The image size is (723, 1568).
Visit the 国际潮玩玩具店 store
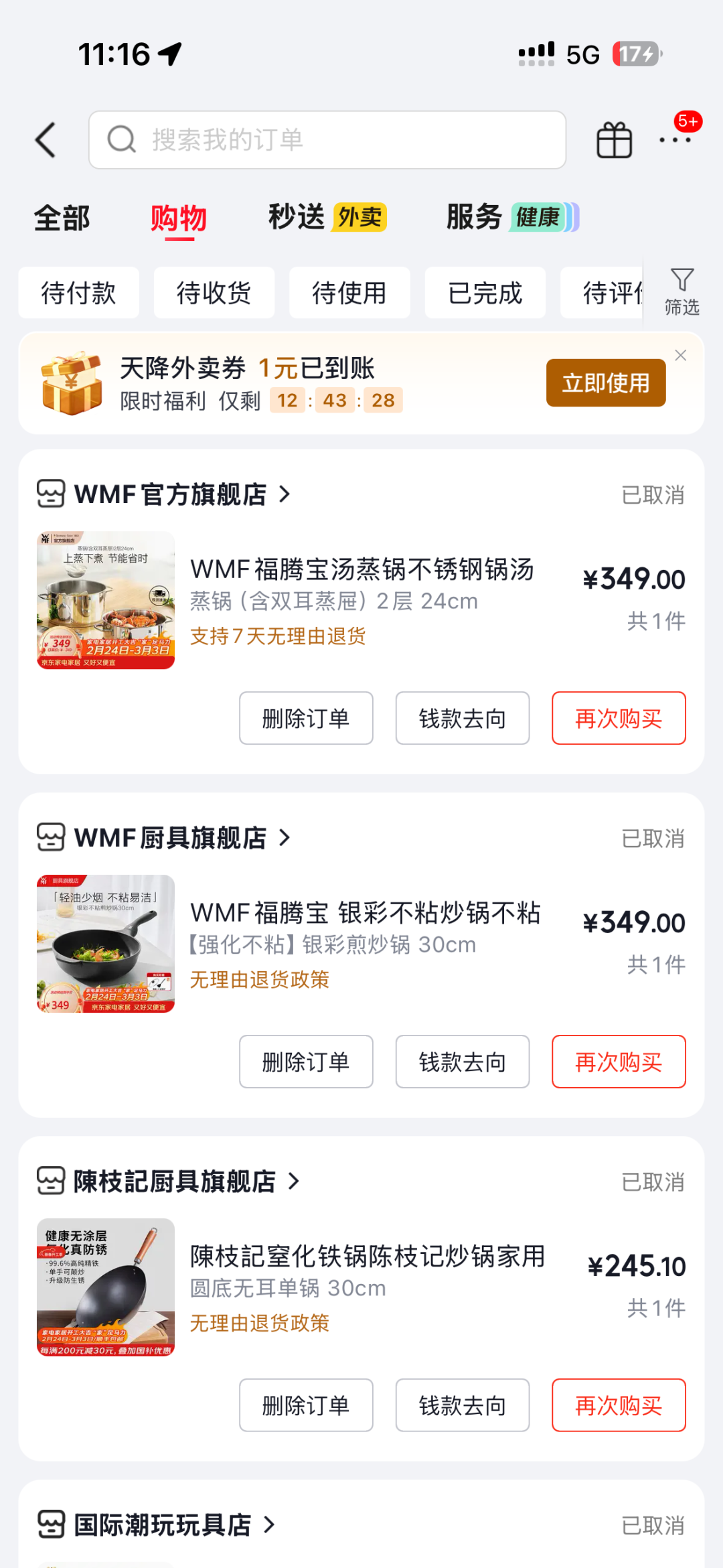pyautogui.click(x=163, y=1525)
